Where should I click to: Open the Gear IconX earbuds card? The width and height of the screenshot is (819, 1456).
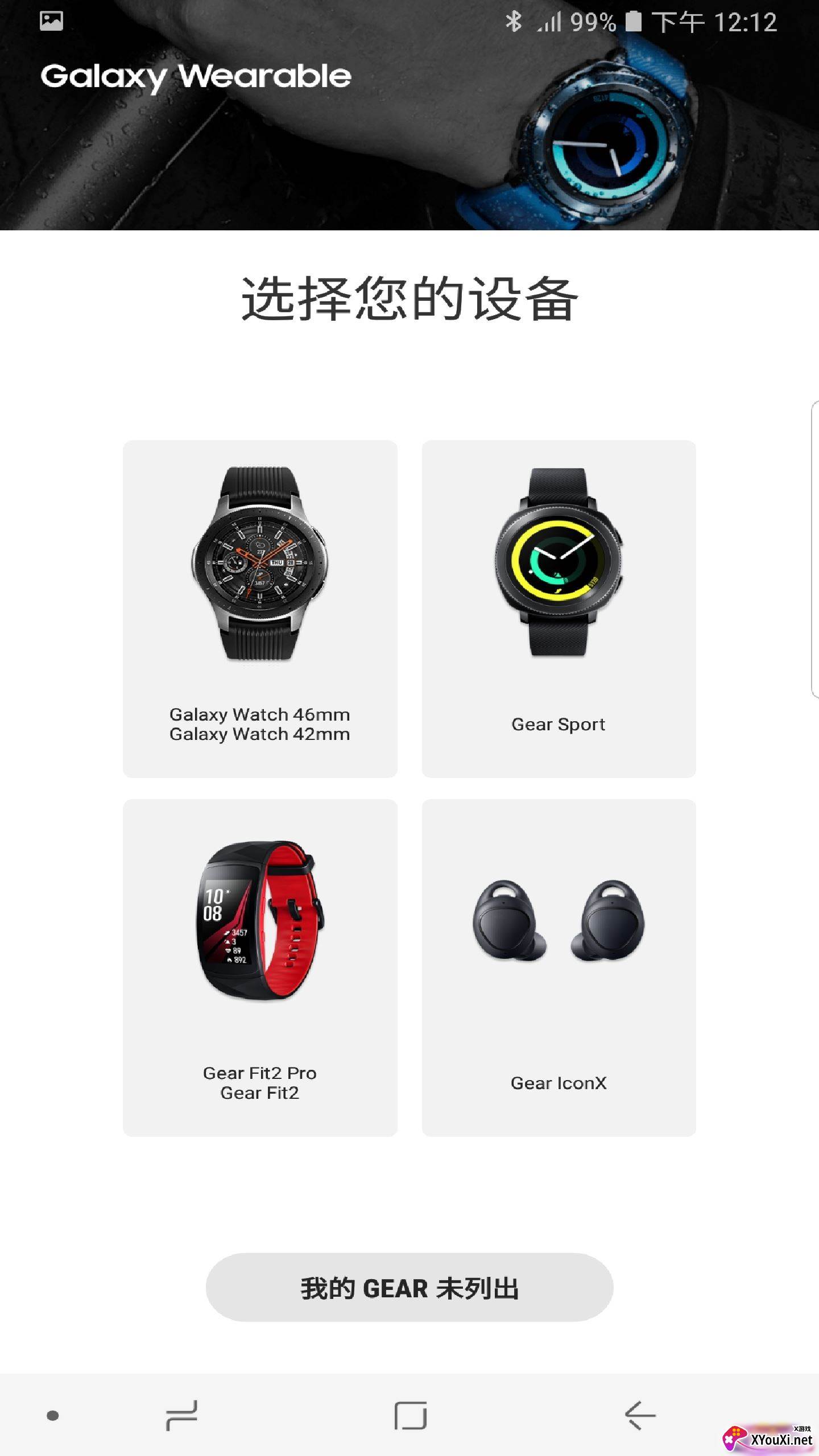(x=559, y=967)
